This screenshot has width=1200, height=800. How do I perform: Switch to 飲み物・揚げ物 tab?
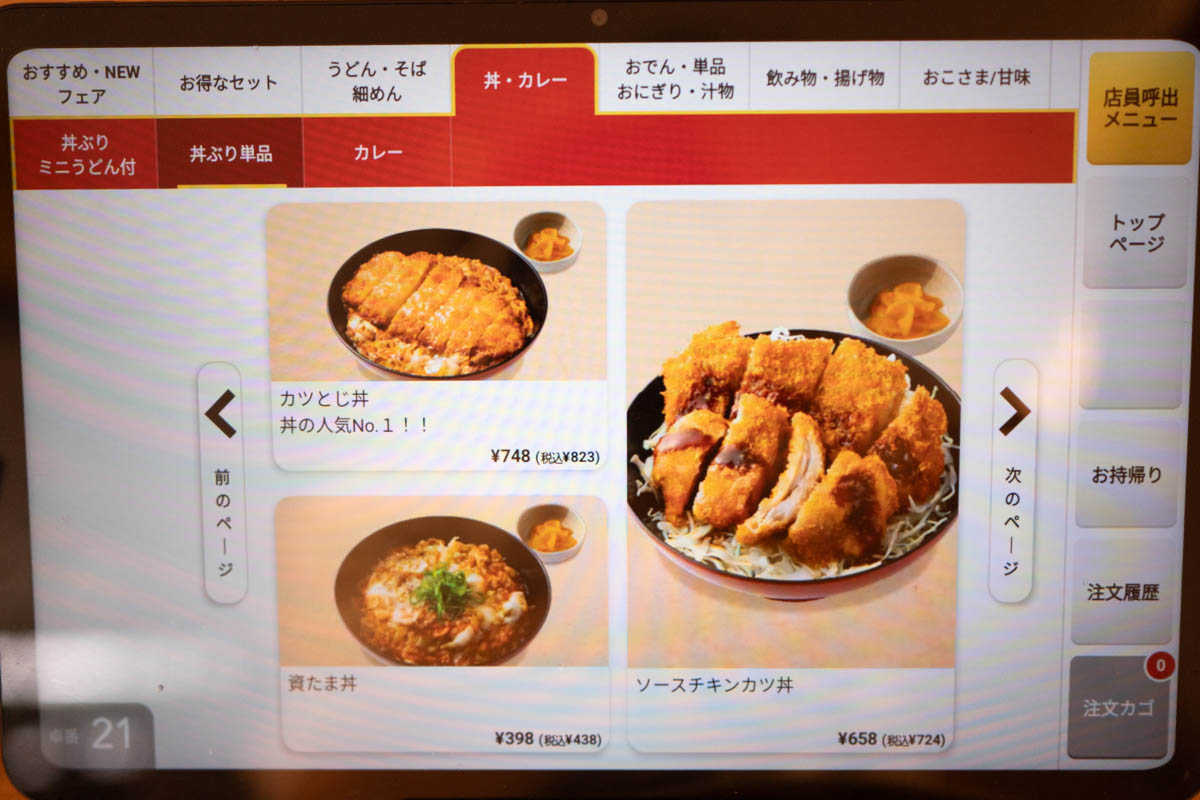coord(825,78)
